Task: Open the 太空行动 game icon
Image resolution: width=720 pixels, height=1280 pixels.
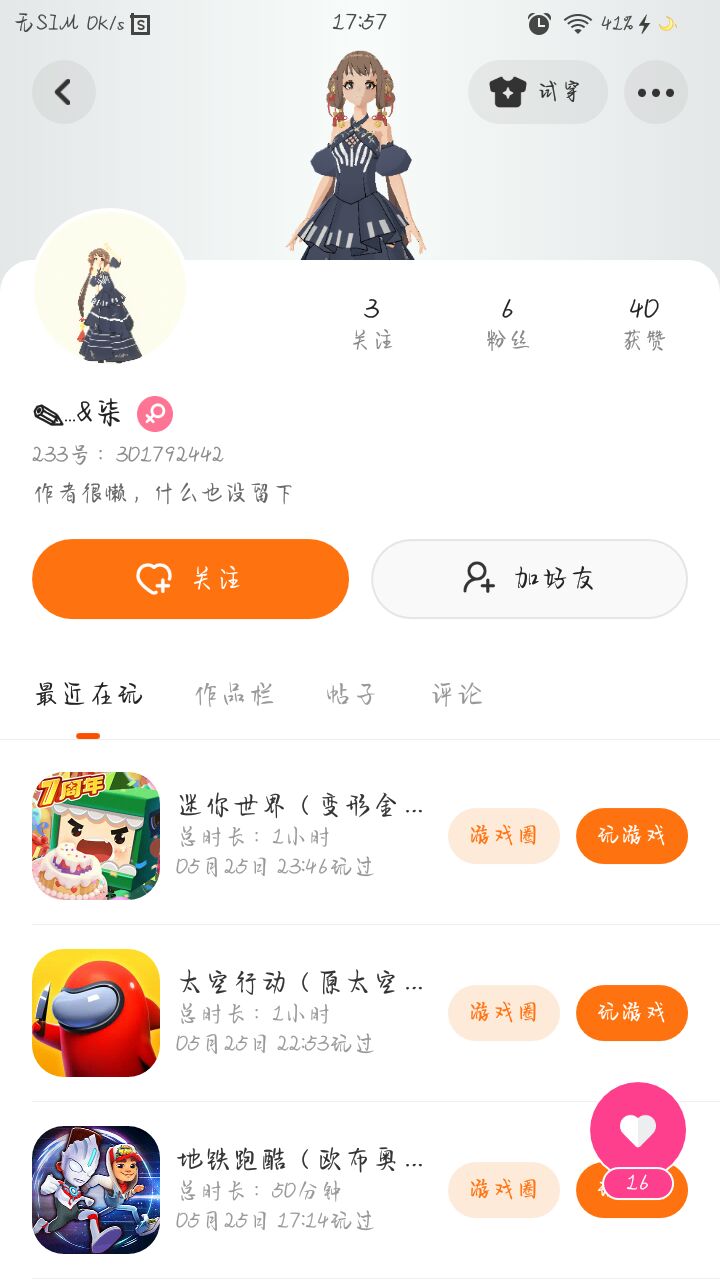Action: tap(96, 1012)
